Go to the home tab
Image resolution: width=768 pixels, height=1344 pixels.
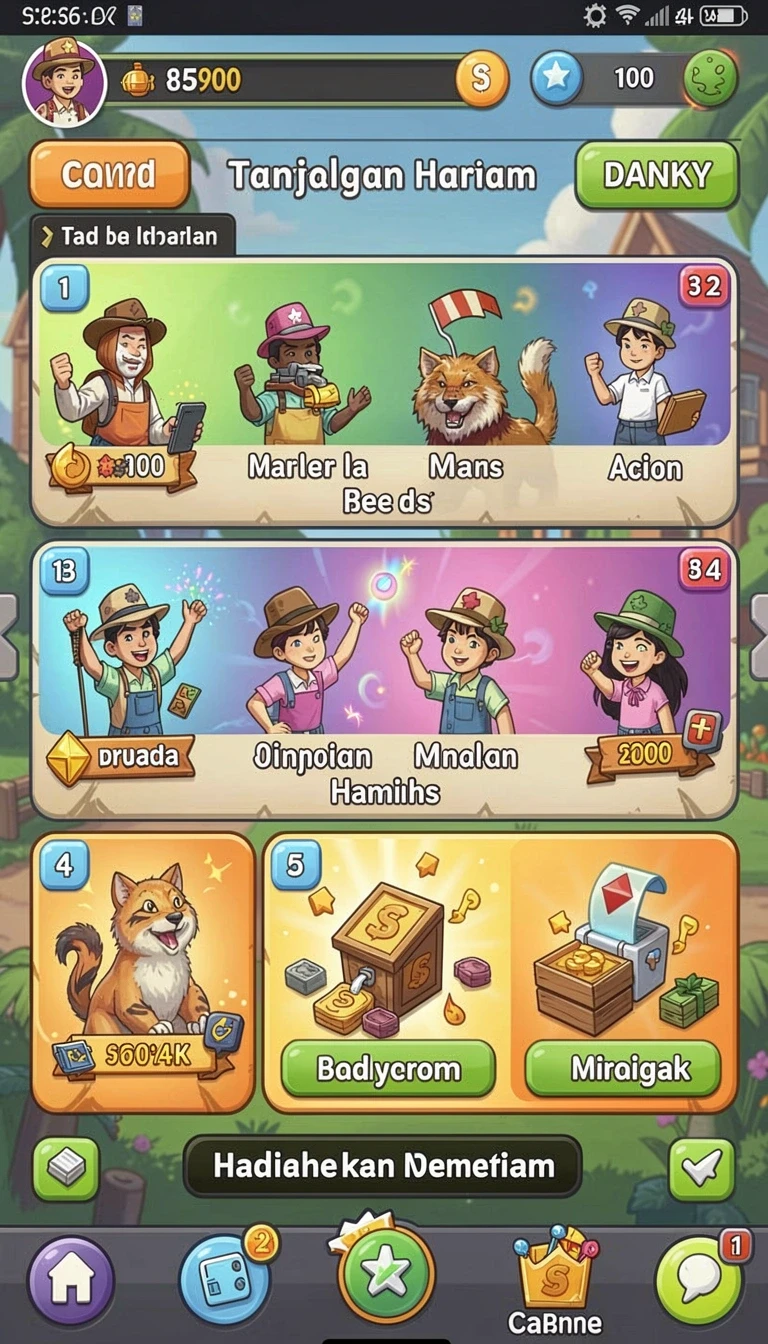pyautogui.click(x=71, y=1279)
